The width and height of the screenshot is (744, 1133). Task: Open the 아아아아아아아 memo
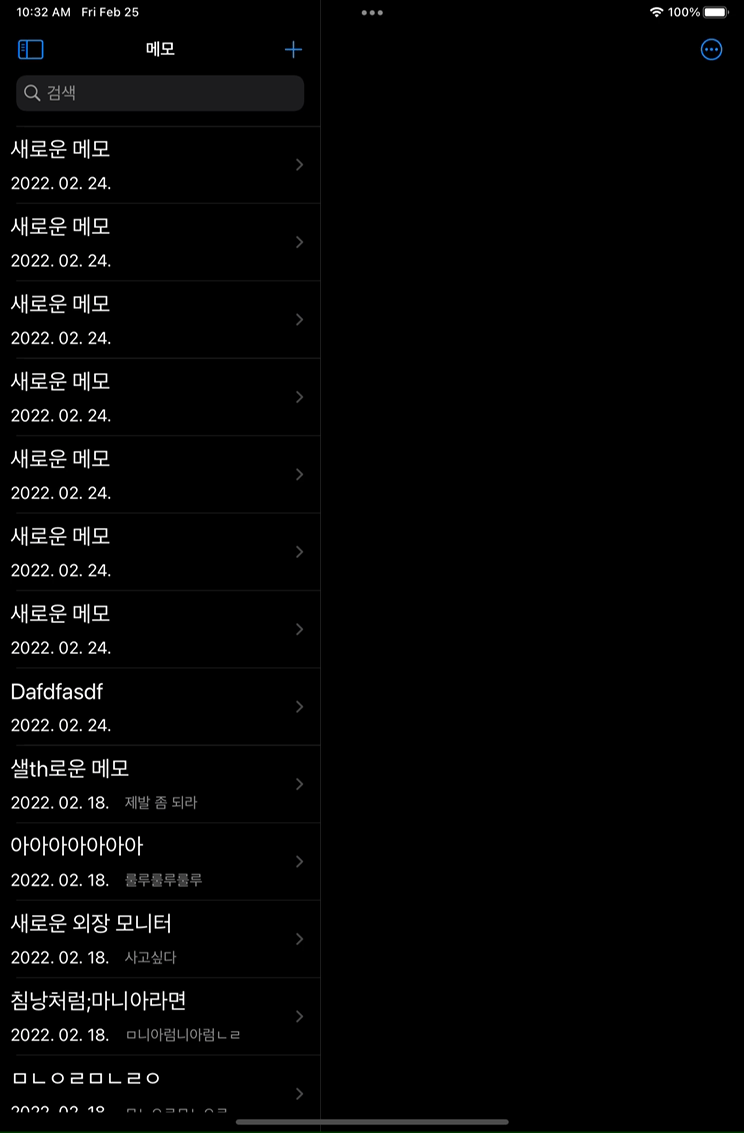pos(158,861)
